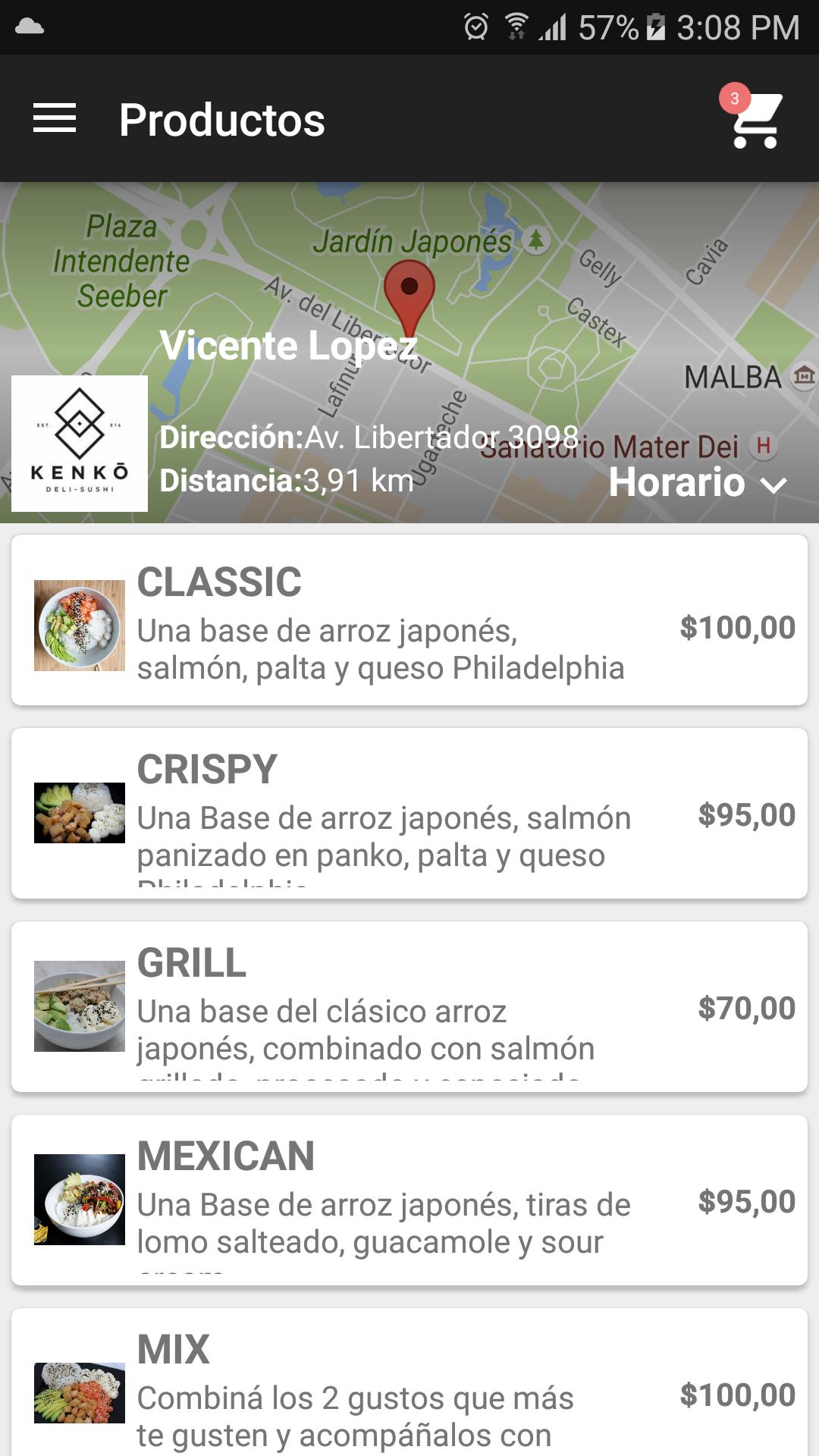Open the MIX product card
Viewport: 819px width, 1456px height.
[x=409, y=1388]
